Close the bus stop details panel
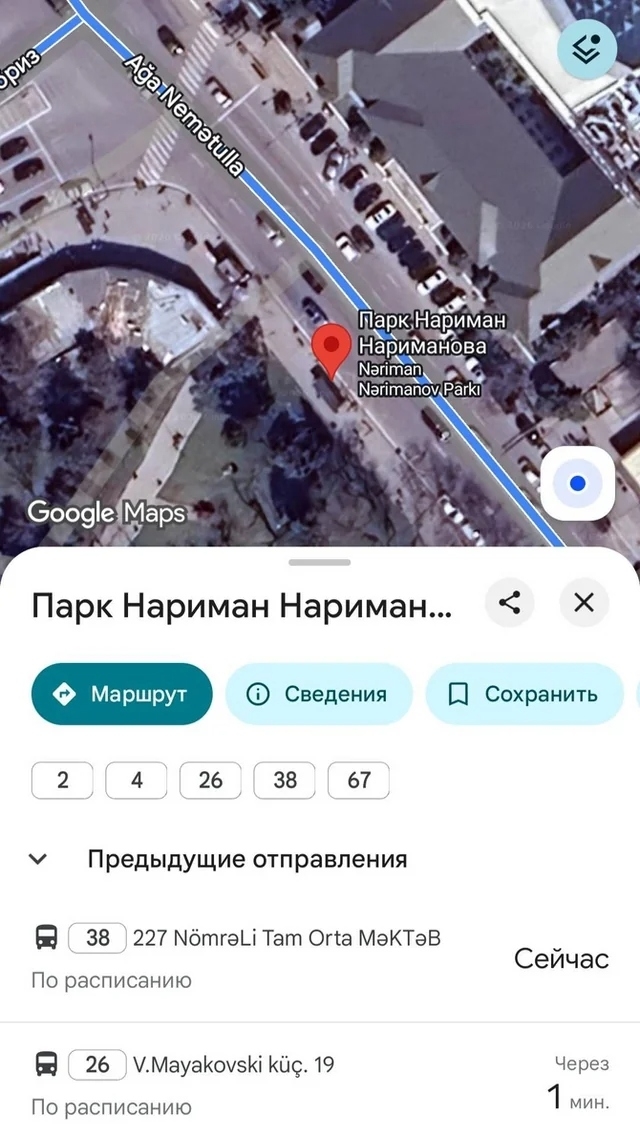The height and width of the screenshot is (1137, 640). [584, 603]
